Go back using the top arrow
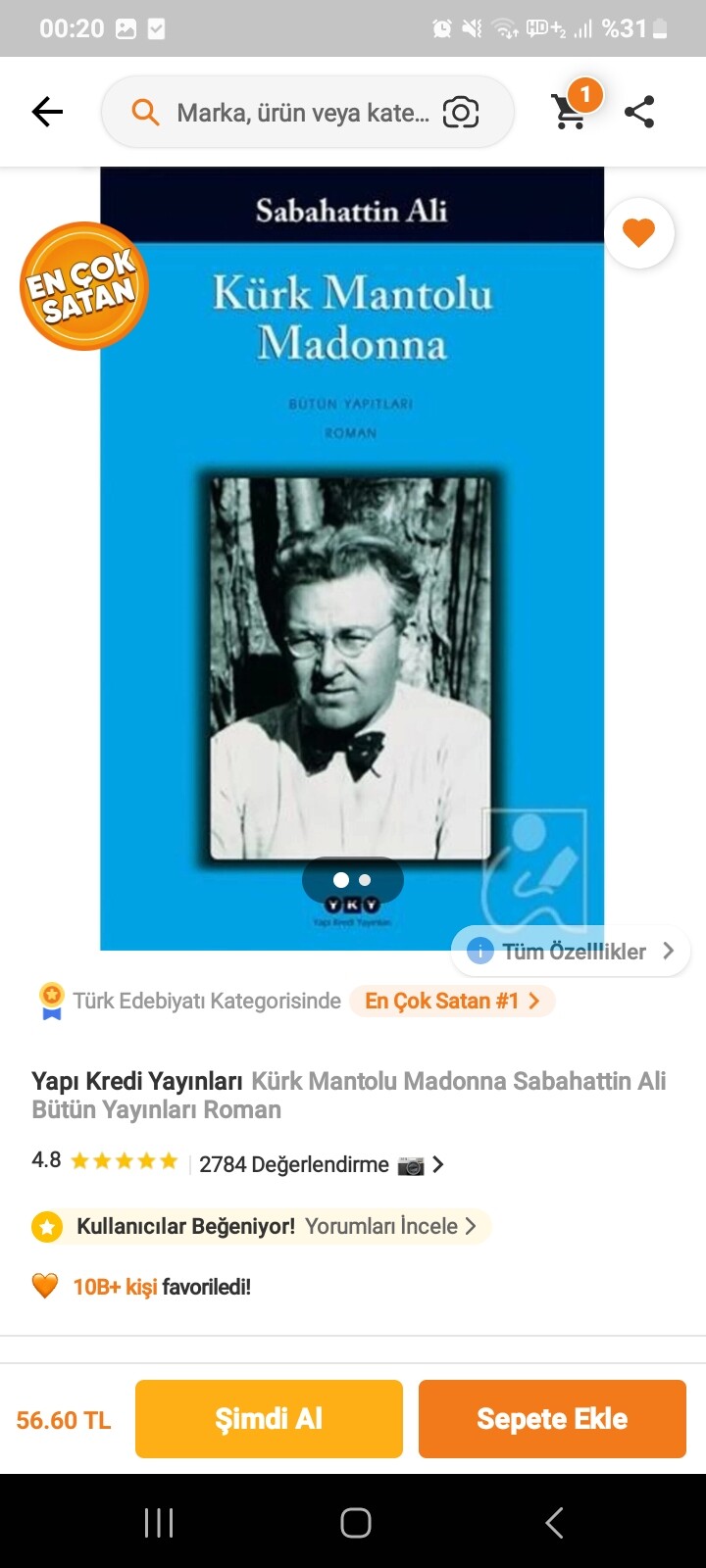706x1568 pixels. click(47, 113)
